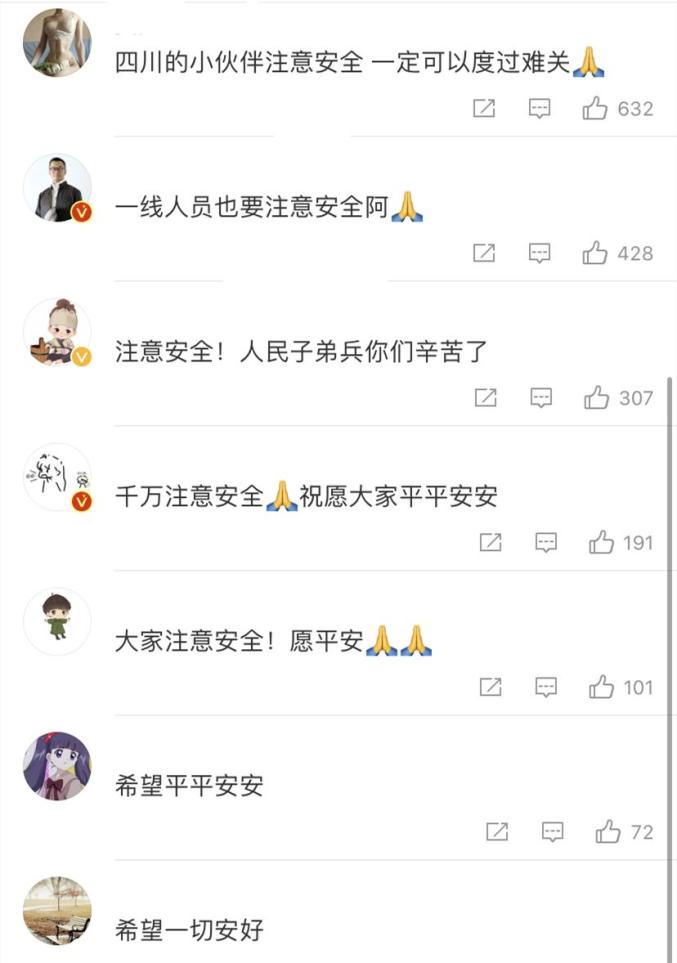Share the 祝愿大家平平安安 comment
Screen dimensions: 677x963
[x=490, y=543]
